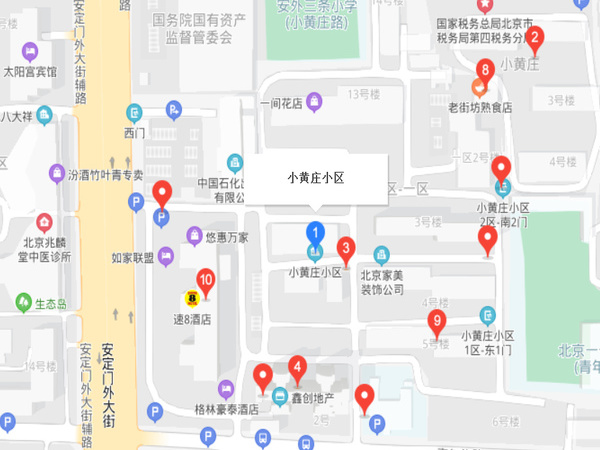
Task: Open red marker number 4 near 鑫创地产
Action: (x=297, y=369)
